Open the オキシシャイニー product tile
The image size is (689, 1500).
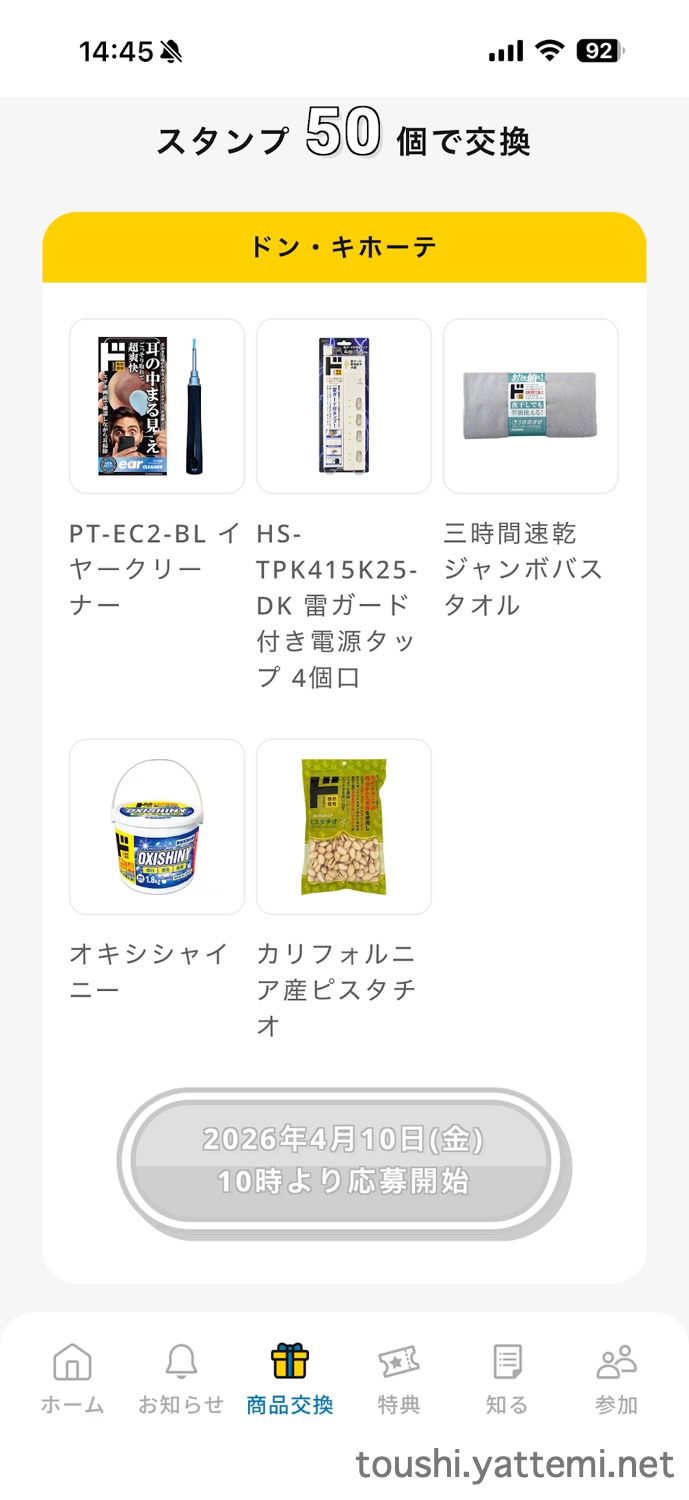pyautogui.click(x=156, y=826)
